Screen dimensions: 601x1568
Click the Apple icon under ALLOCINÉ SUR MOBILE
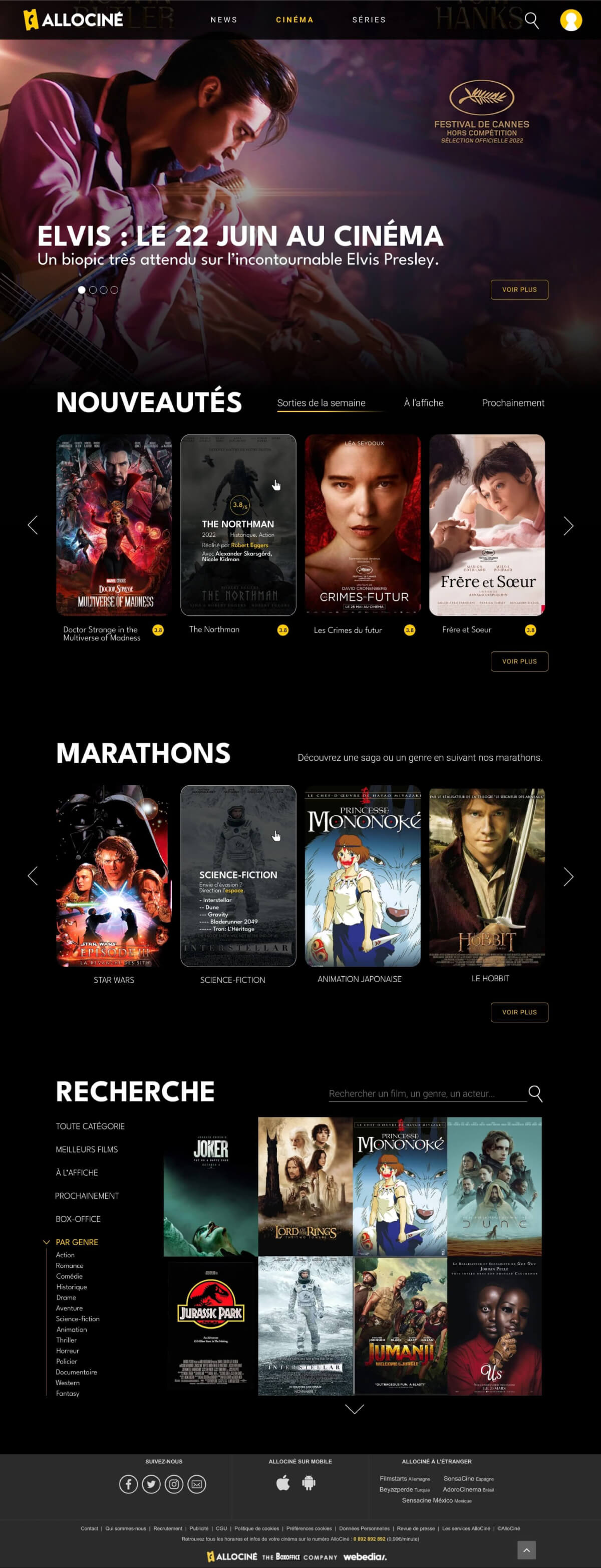click(283, 1484)
